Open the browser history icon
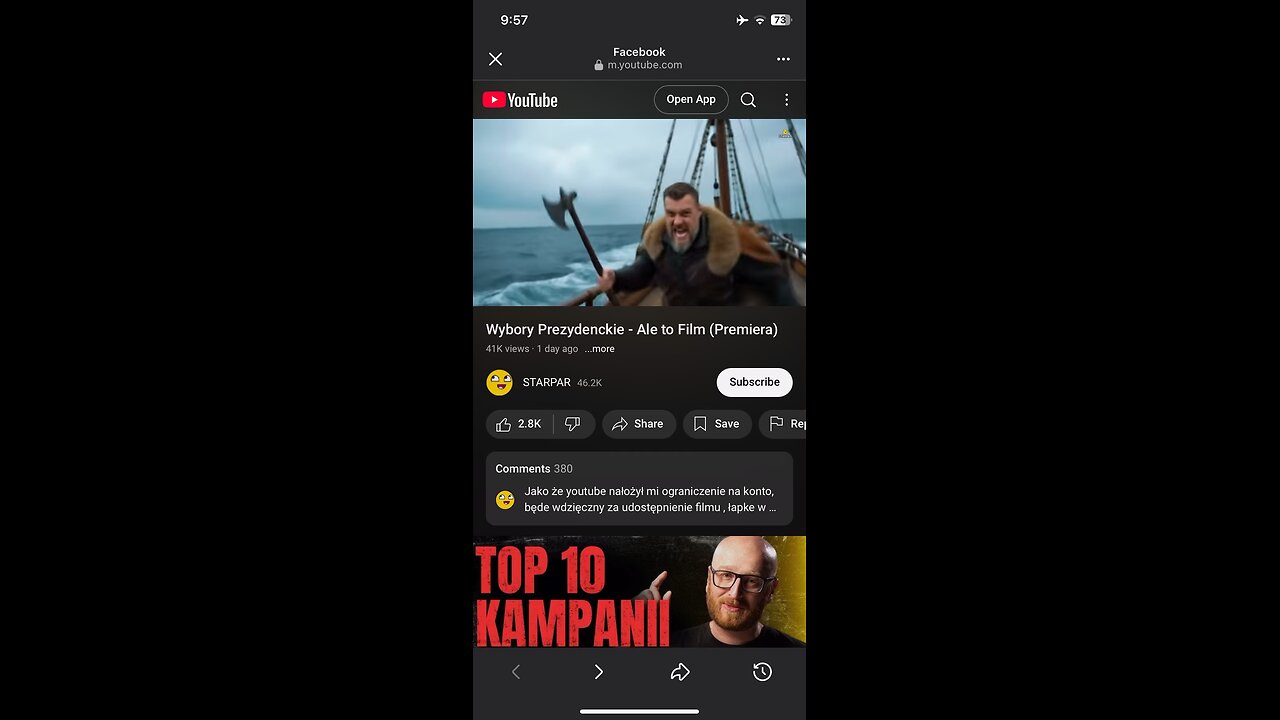 pyautogui.click(x=762, y=672)
